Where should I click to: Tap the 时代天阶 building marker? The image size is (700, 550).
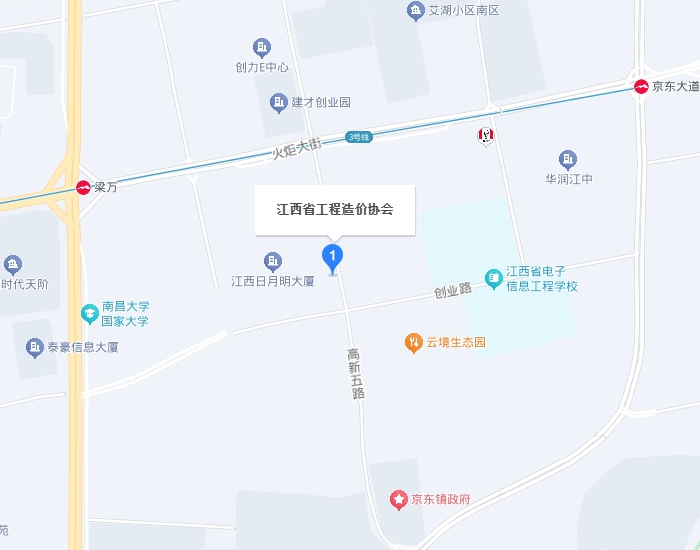coord(13,265)
